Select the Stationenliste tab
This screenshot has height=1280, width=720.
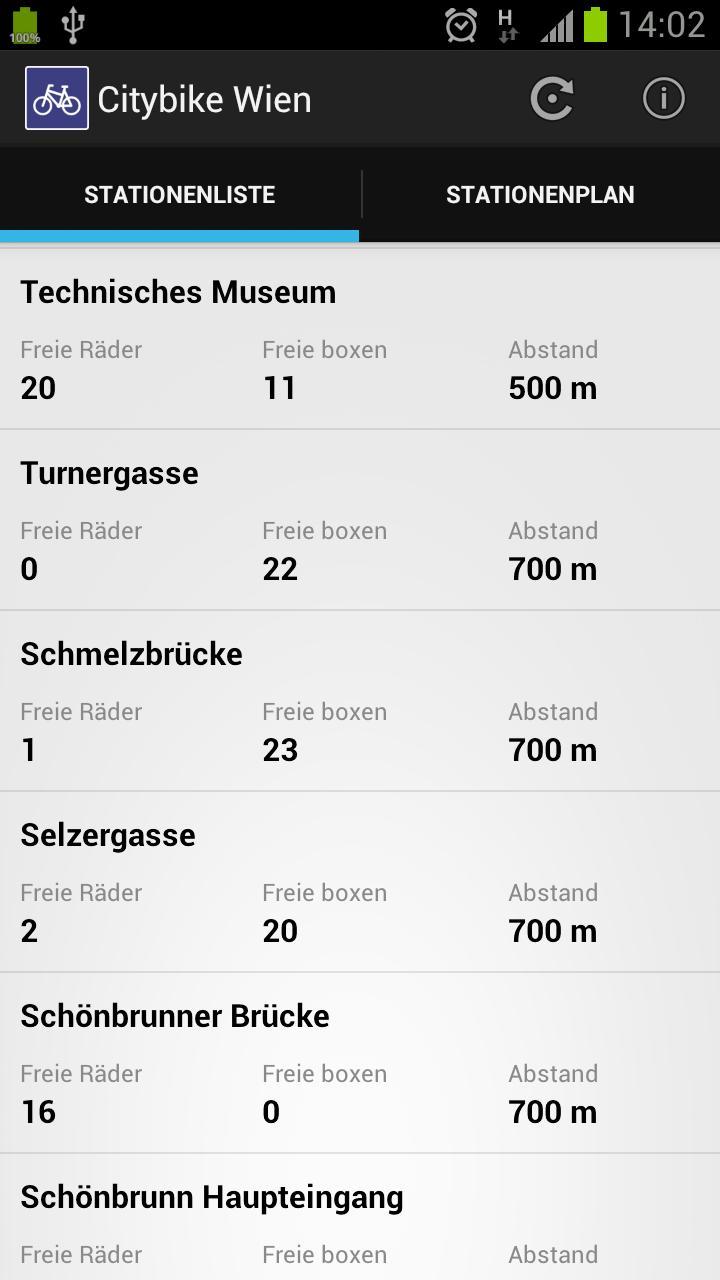180,195
